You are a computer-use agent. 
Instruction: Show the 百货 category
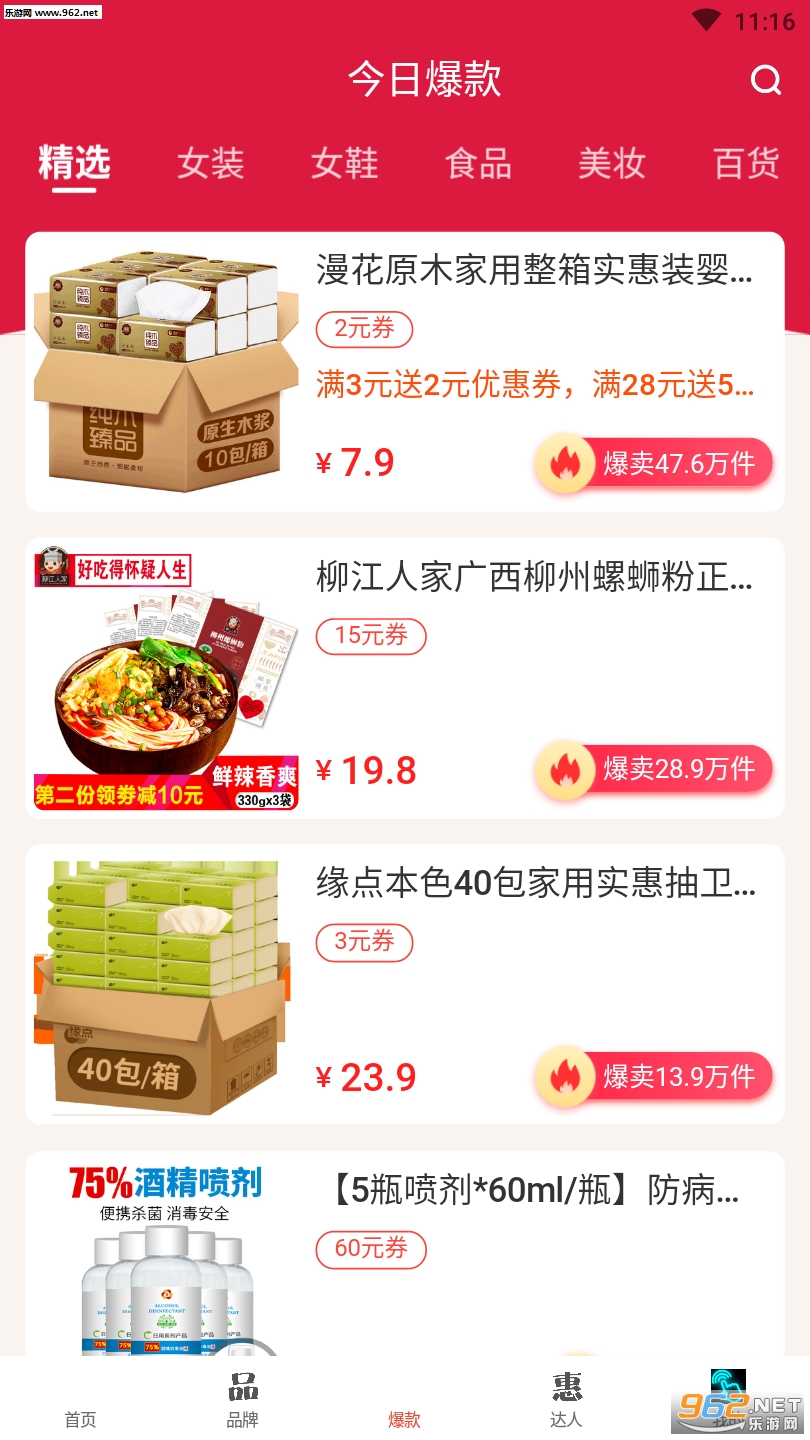pyautogui.click(x=746, y=163)
